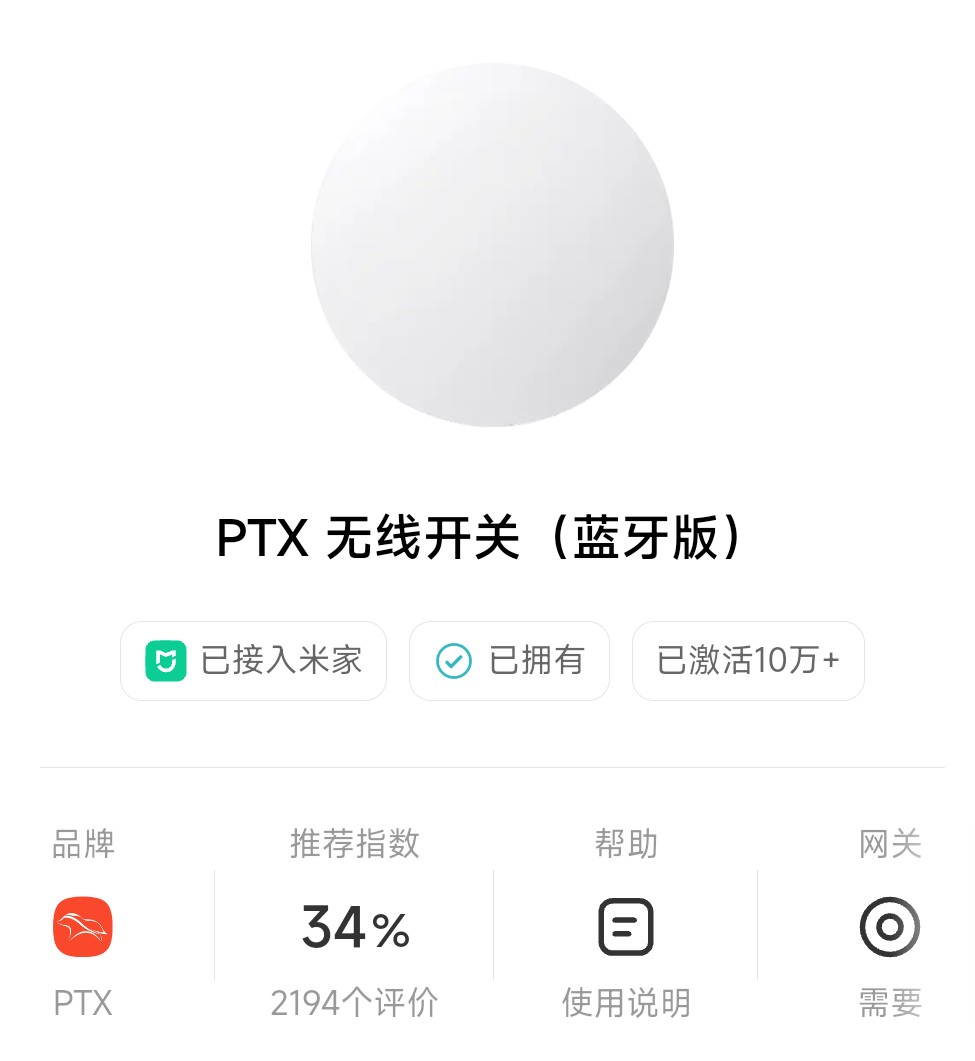Viewport: 975px width, 1061px height.
Task: Expand the 推荐指数 rating details
Action: pos(352,843)
